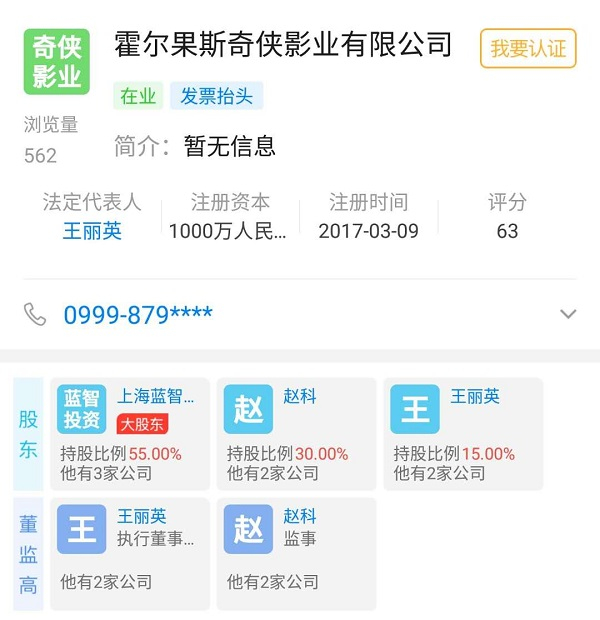Call the phone number 0999-879****
This screenshot has width=600, height=620.
coord(138,315)
